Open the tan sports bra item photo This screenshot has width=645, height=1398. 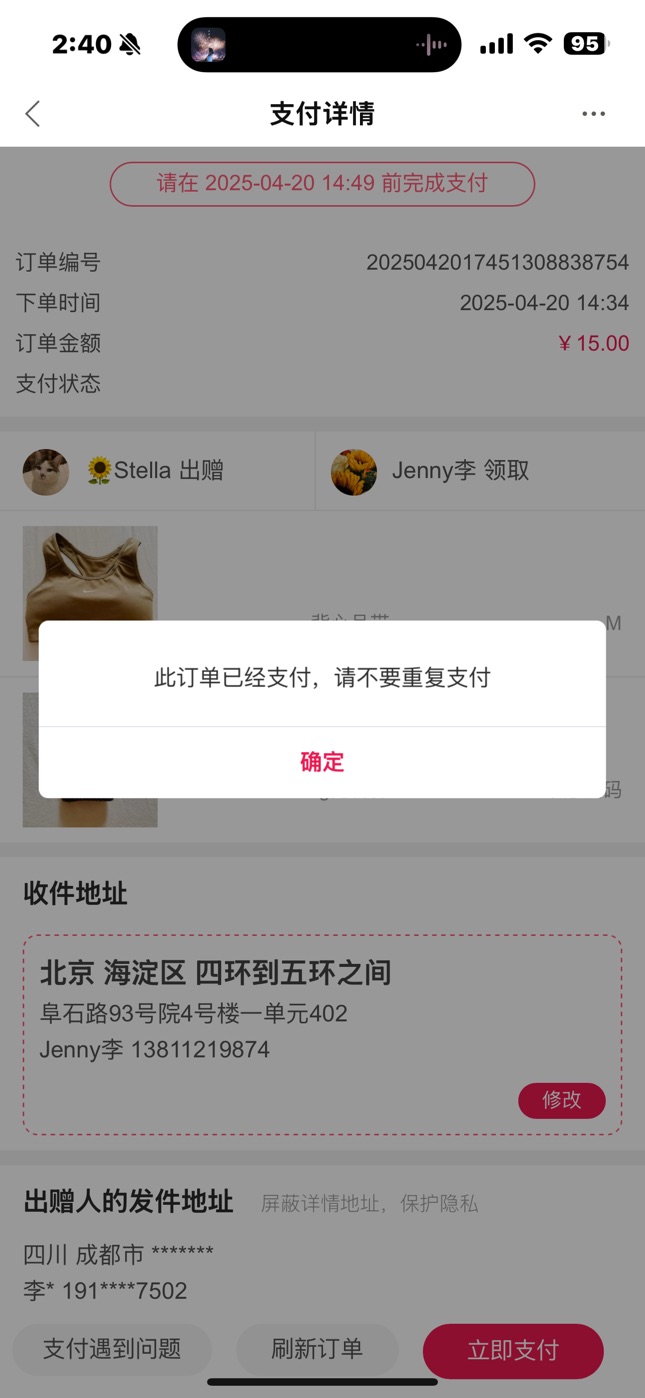point(90,593)
